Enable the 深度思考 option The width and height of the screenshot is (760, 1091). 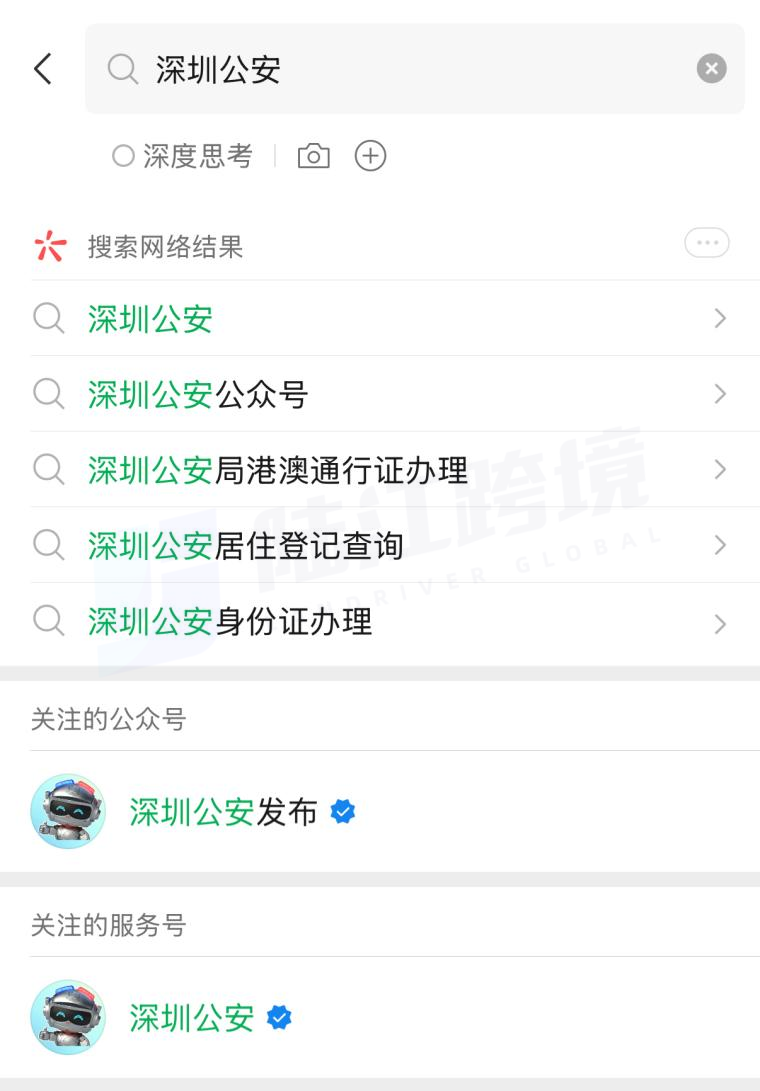pyautogui.click(x=182, y=156)
